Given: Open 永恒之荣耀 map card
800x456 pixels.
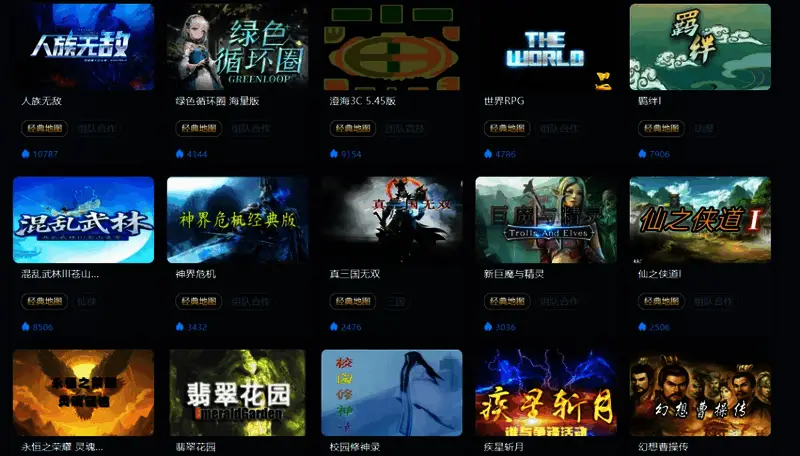Looking at the screenshot, I should tap(83, 392).
